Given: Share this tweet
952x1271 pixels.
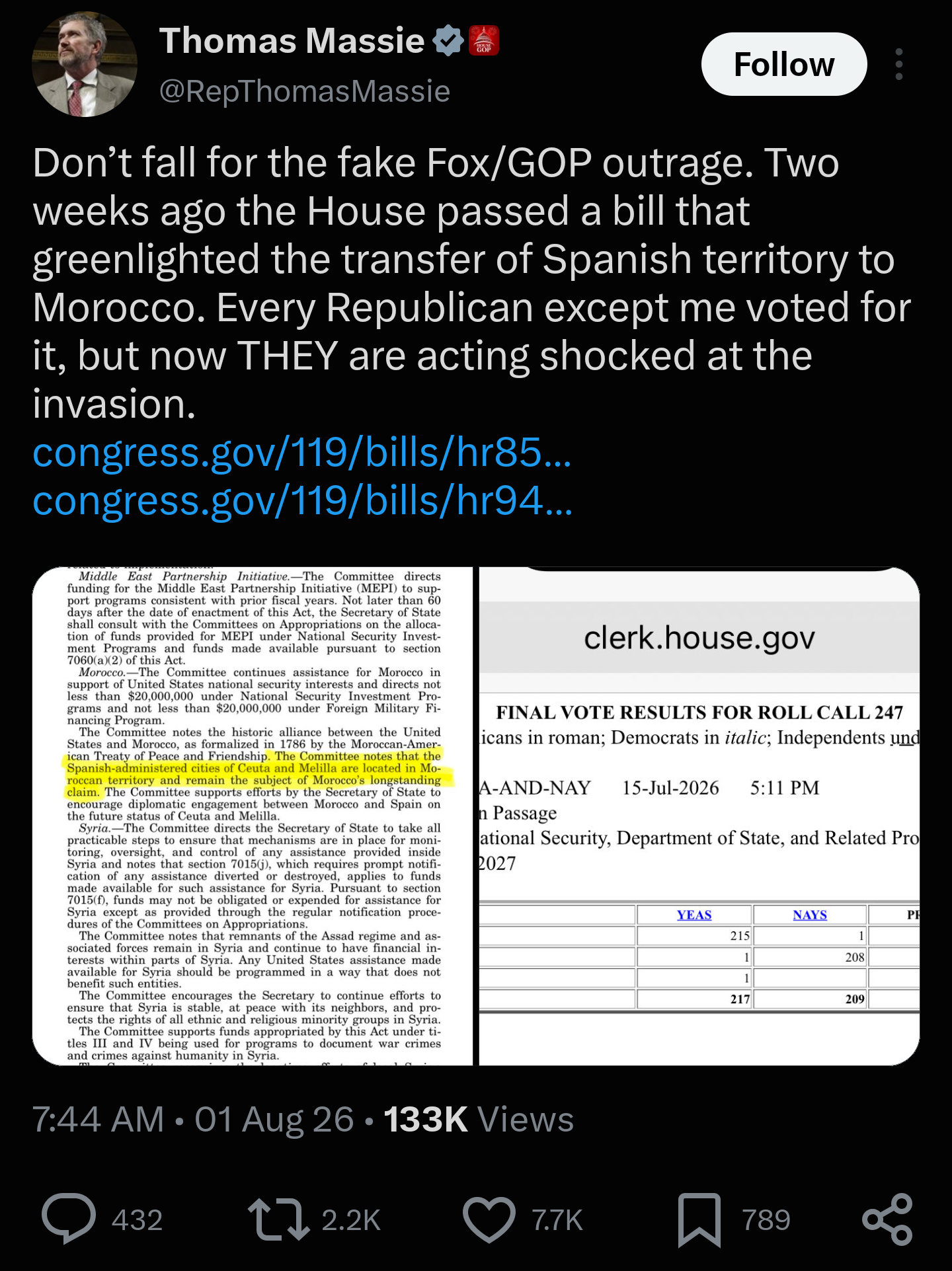Looking at the screenshot, I should coord(888,1219).
